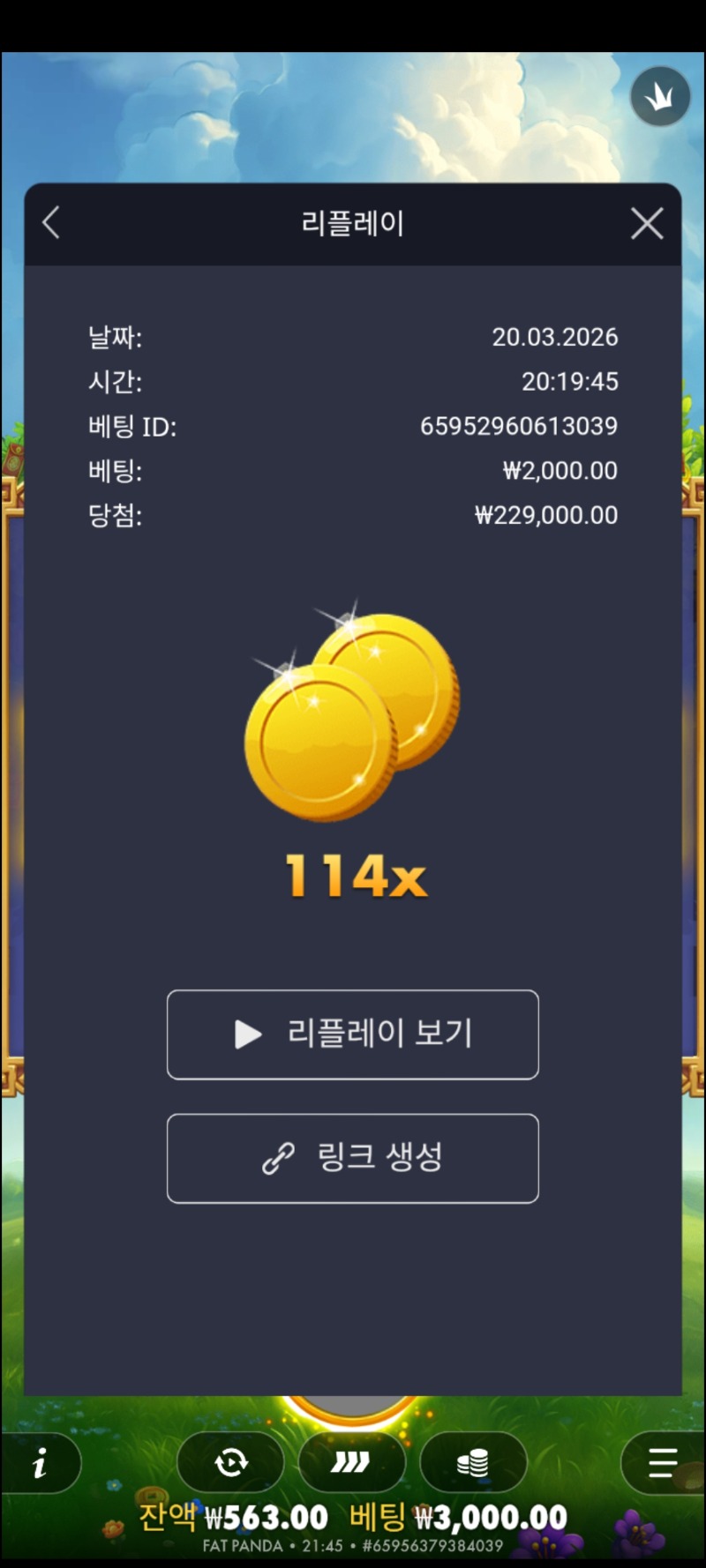Open the coin bet settings
706x1568 pixels.
click(473, 1464)
